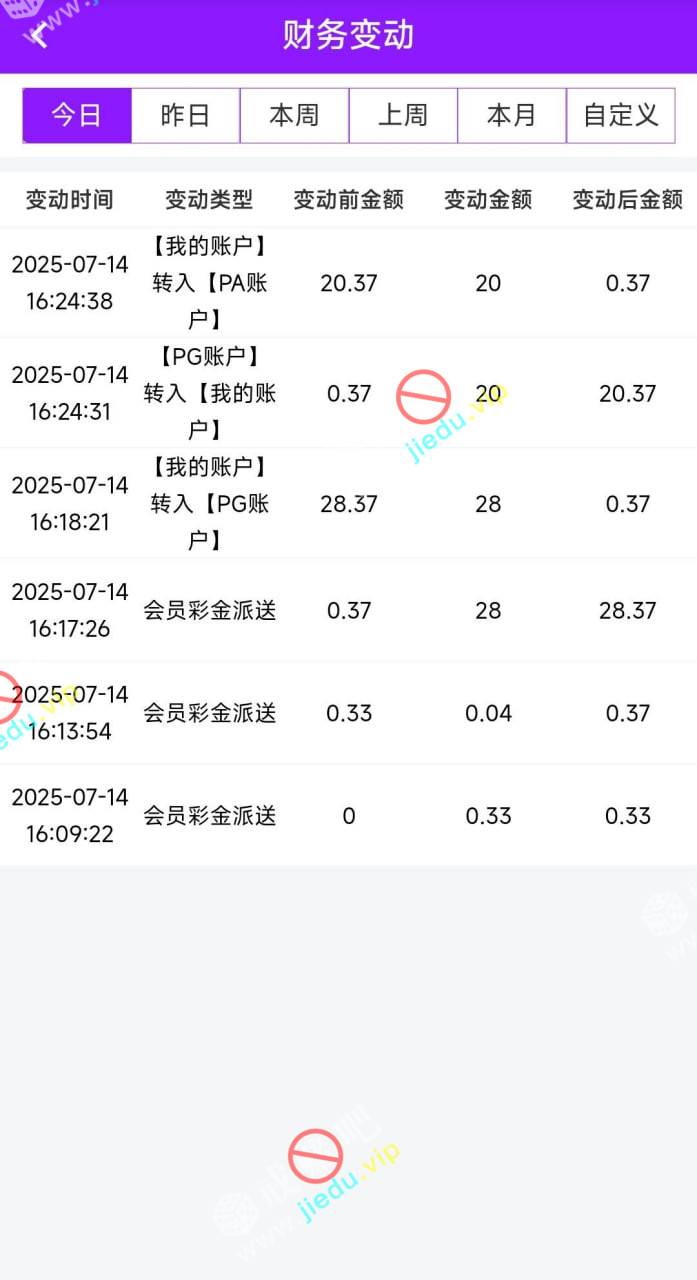Go back using the top-left arrow
The height and width of the screenshot is (1280, 697).
(38, 36)
